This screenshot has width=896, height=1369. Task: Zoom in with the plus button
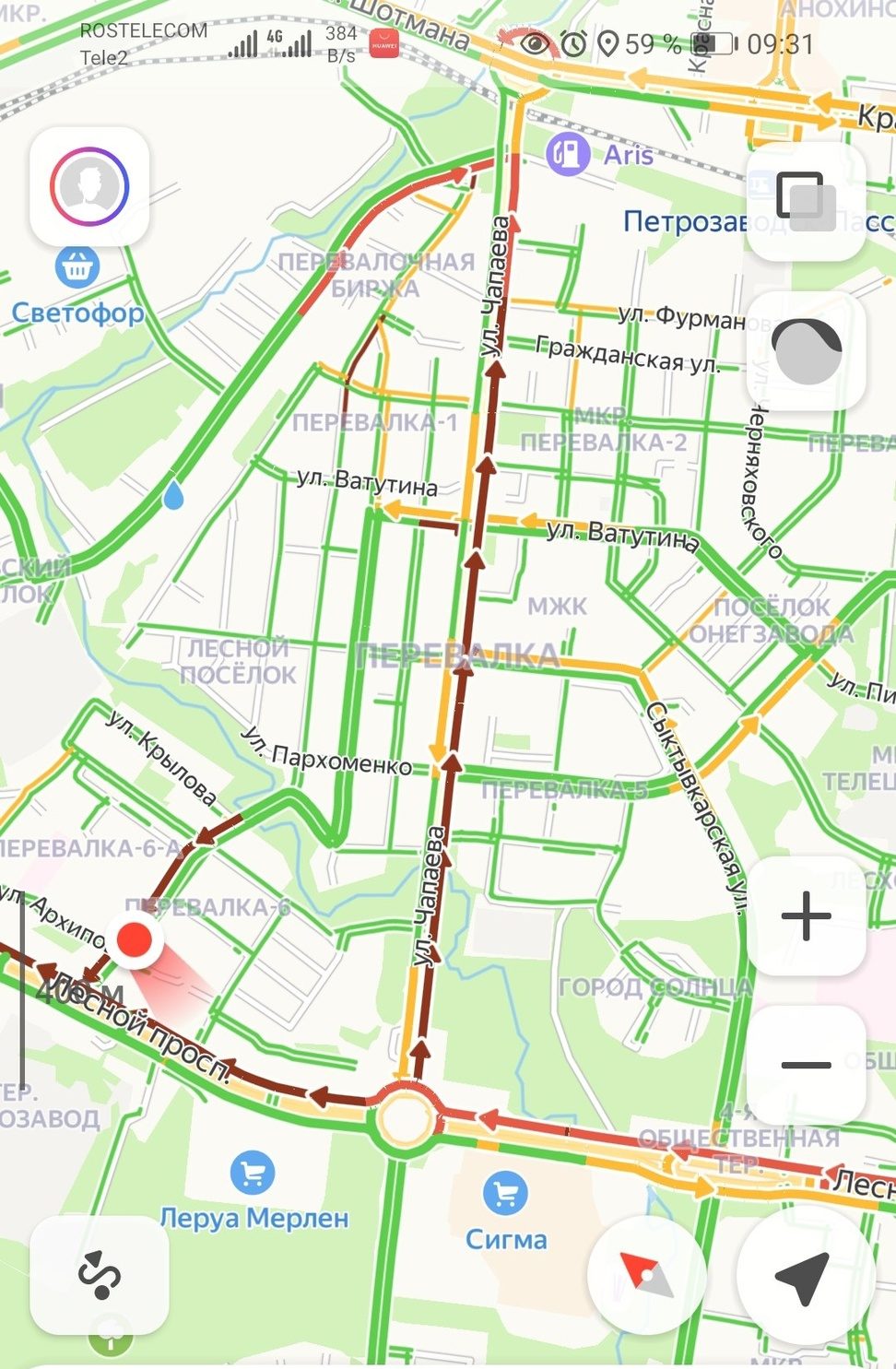click(806, 915)
